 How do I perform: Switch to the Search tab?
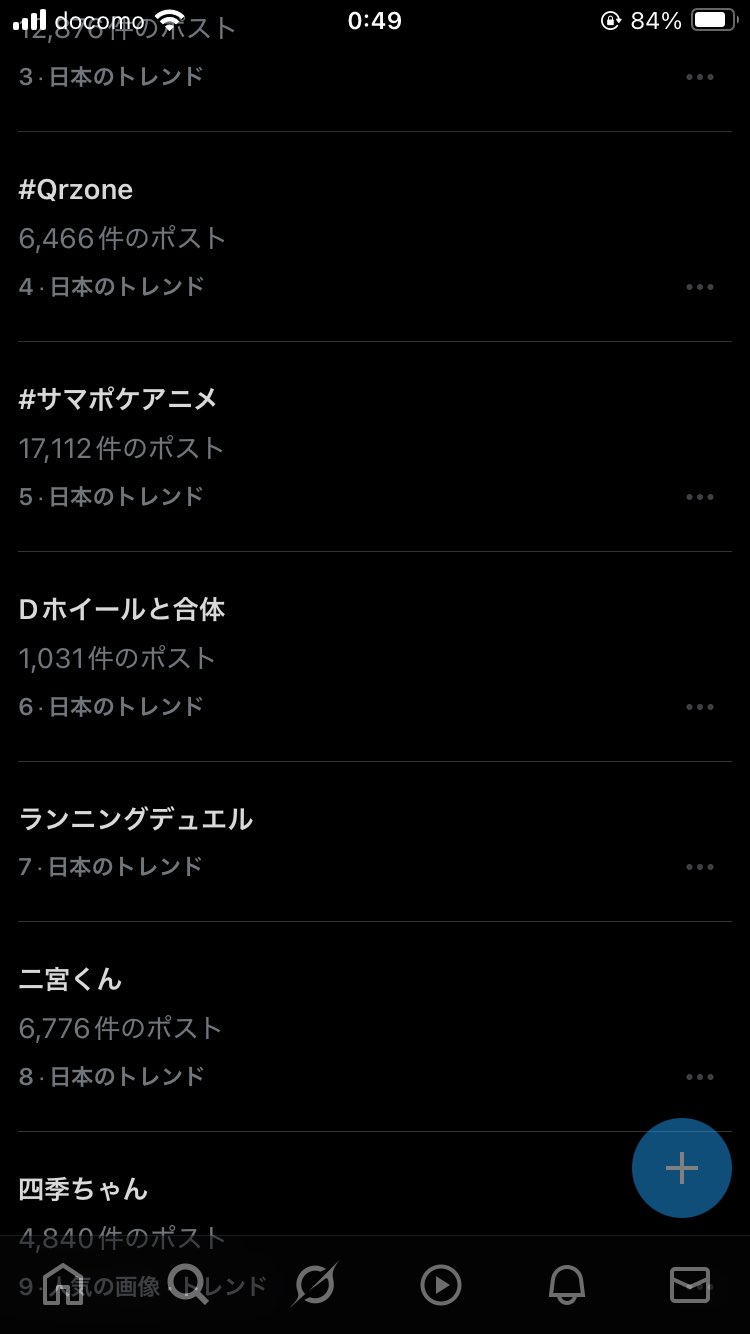click(x=188, y=1285)
